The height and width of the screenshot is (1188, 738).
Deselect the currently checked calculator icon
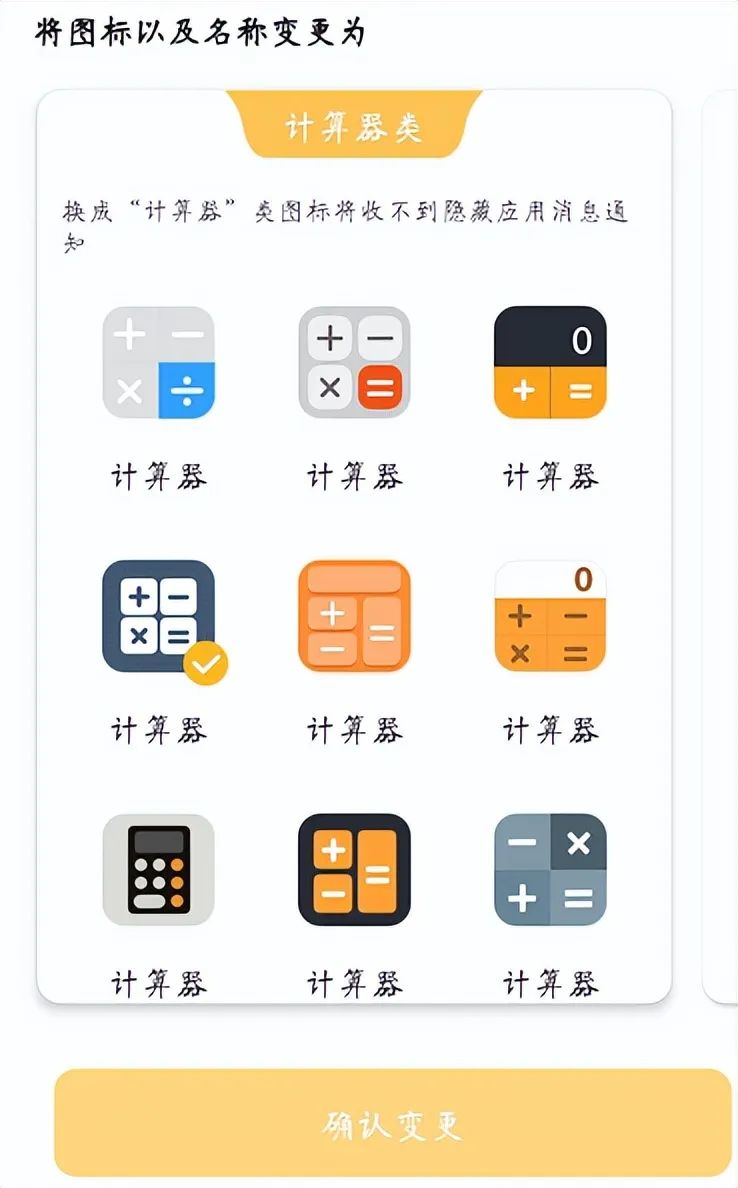click(x=157, y=618)
